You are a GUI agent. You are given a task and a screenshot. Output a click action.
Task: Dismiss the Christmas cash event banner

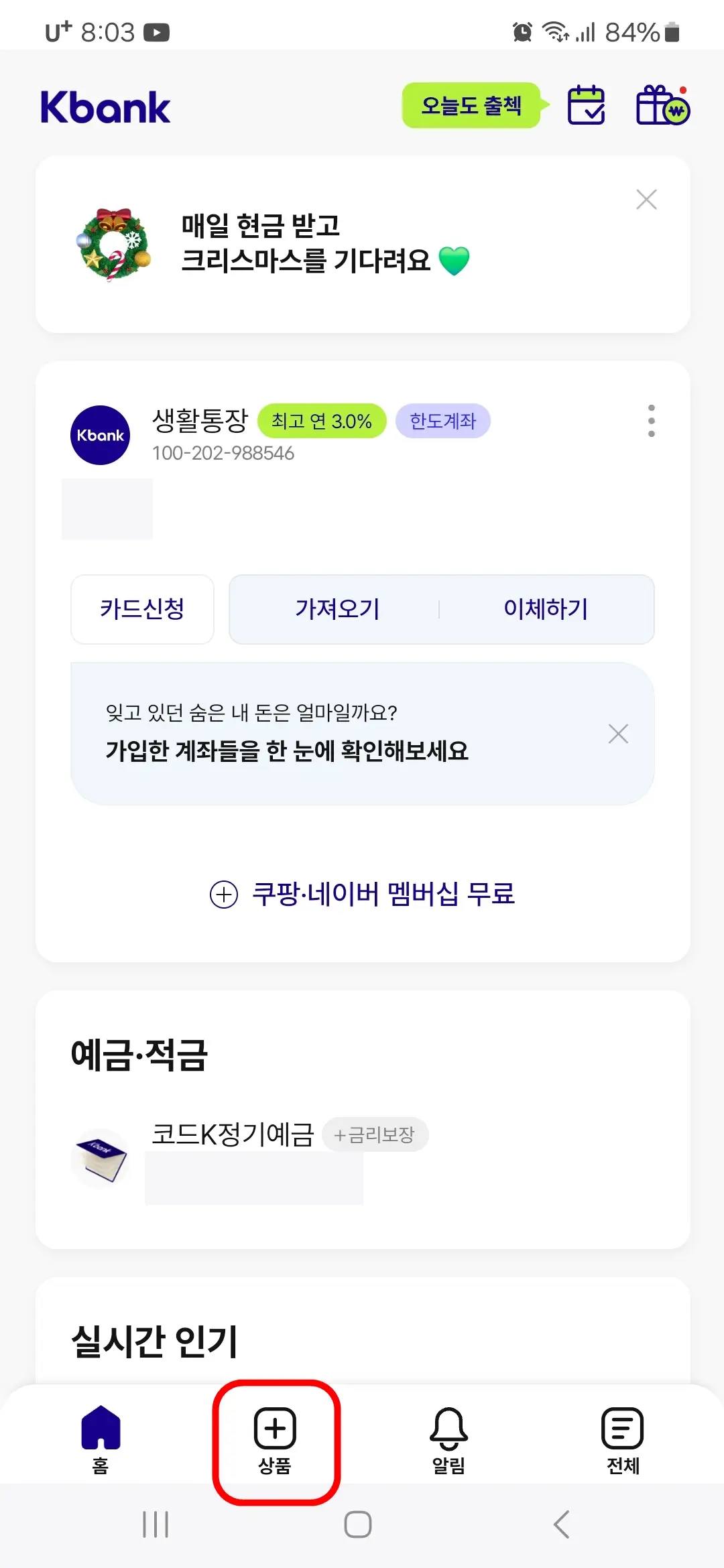[646, 199]
